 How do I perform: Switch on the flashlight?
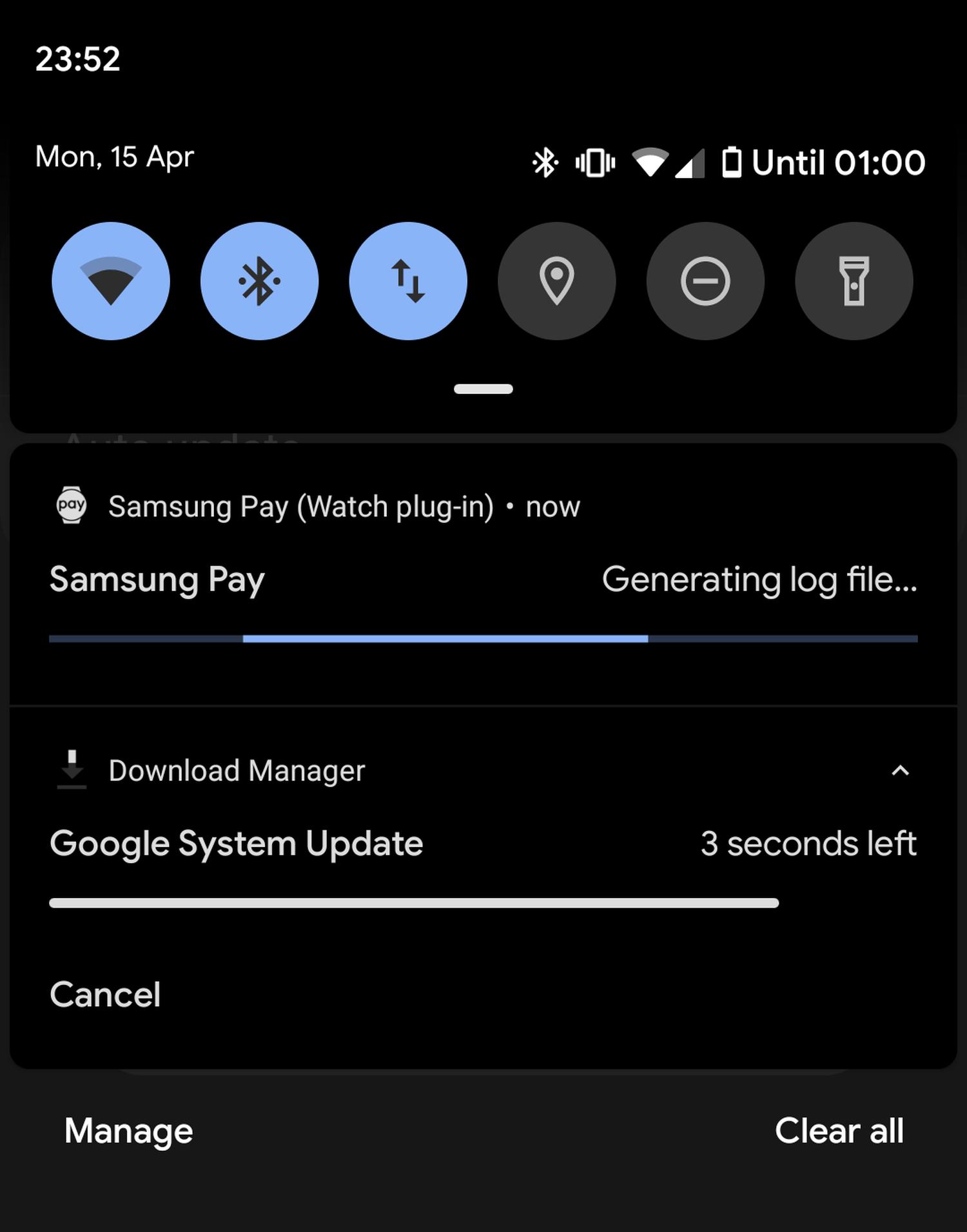[x=854, y=281]
